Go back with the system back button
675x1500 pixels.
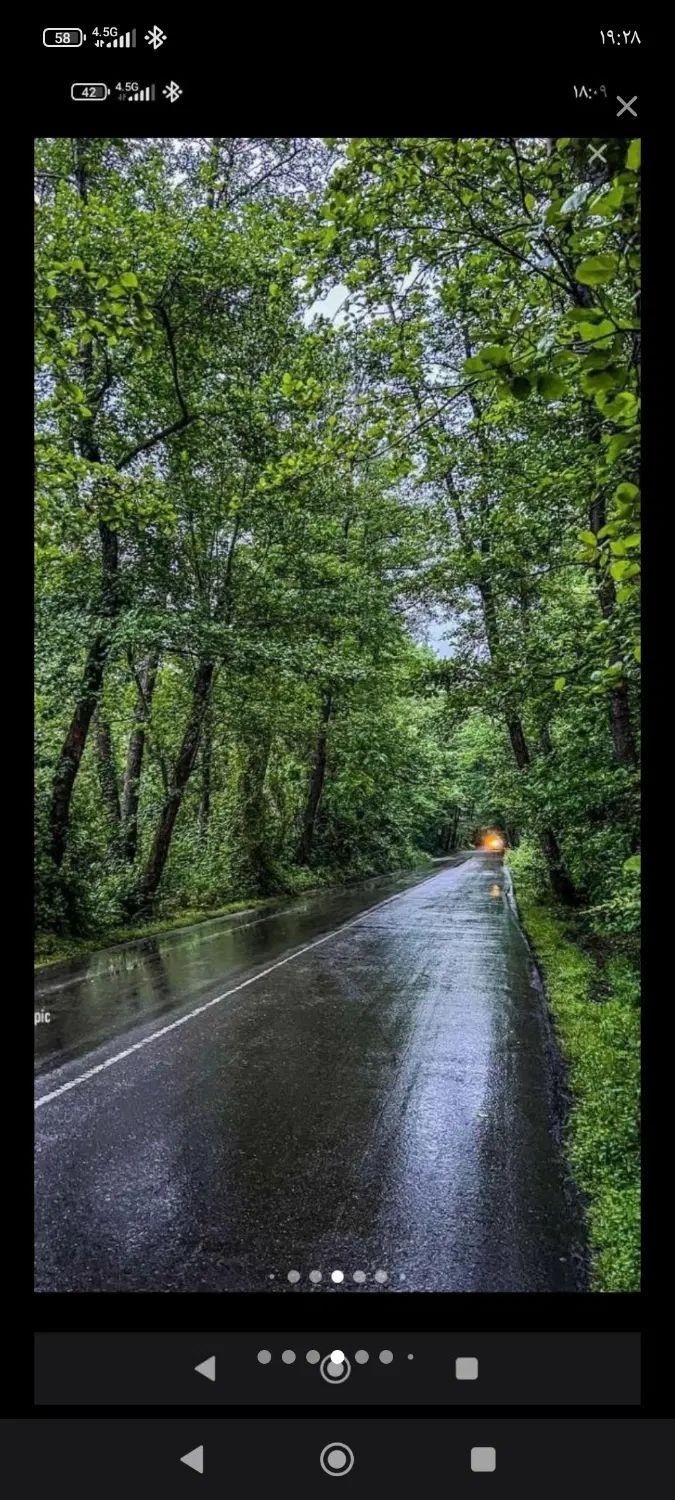click(x=192, y=1459)
